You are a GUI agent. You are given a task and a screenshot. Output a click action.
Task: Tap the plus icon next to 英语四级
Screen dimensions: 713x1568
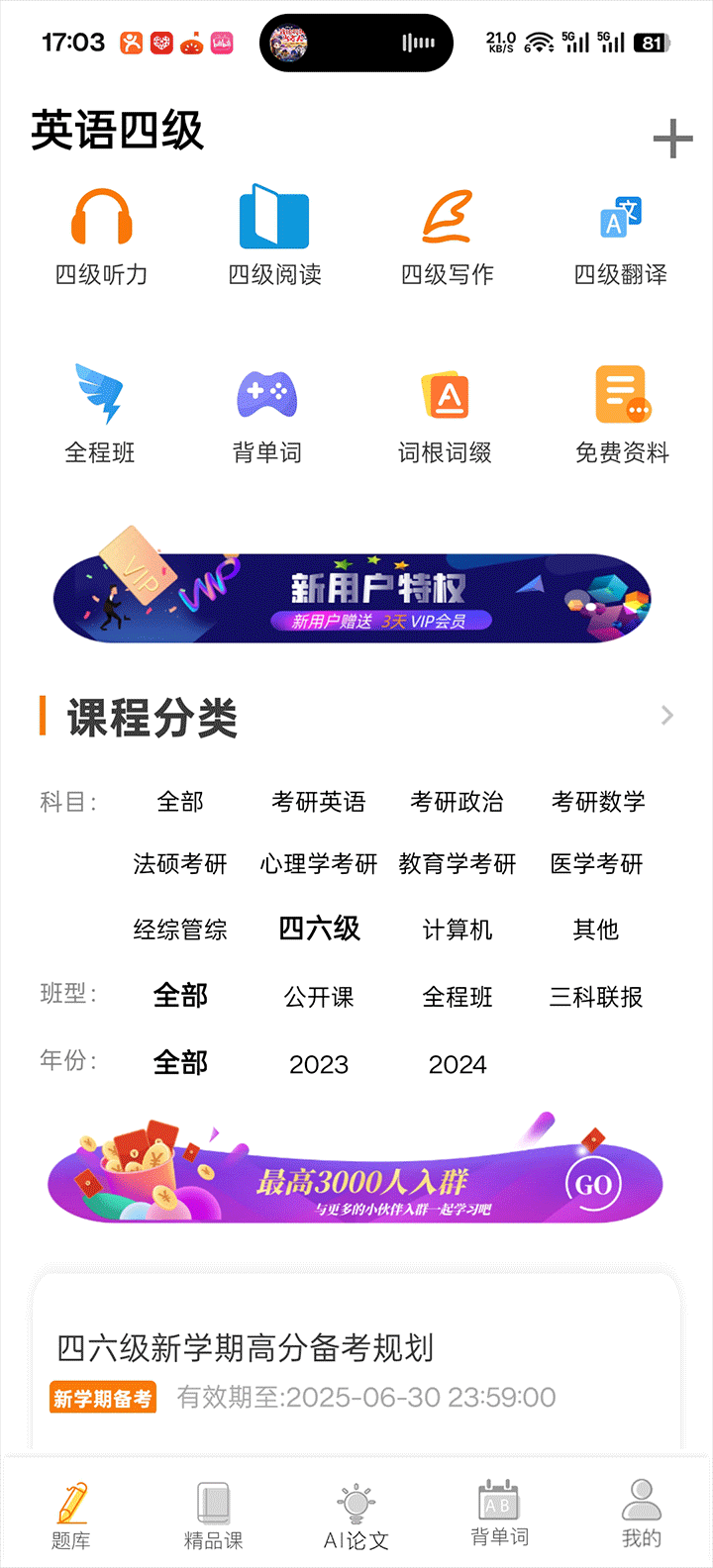(672, 139)
